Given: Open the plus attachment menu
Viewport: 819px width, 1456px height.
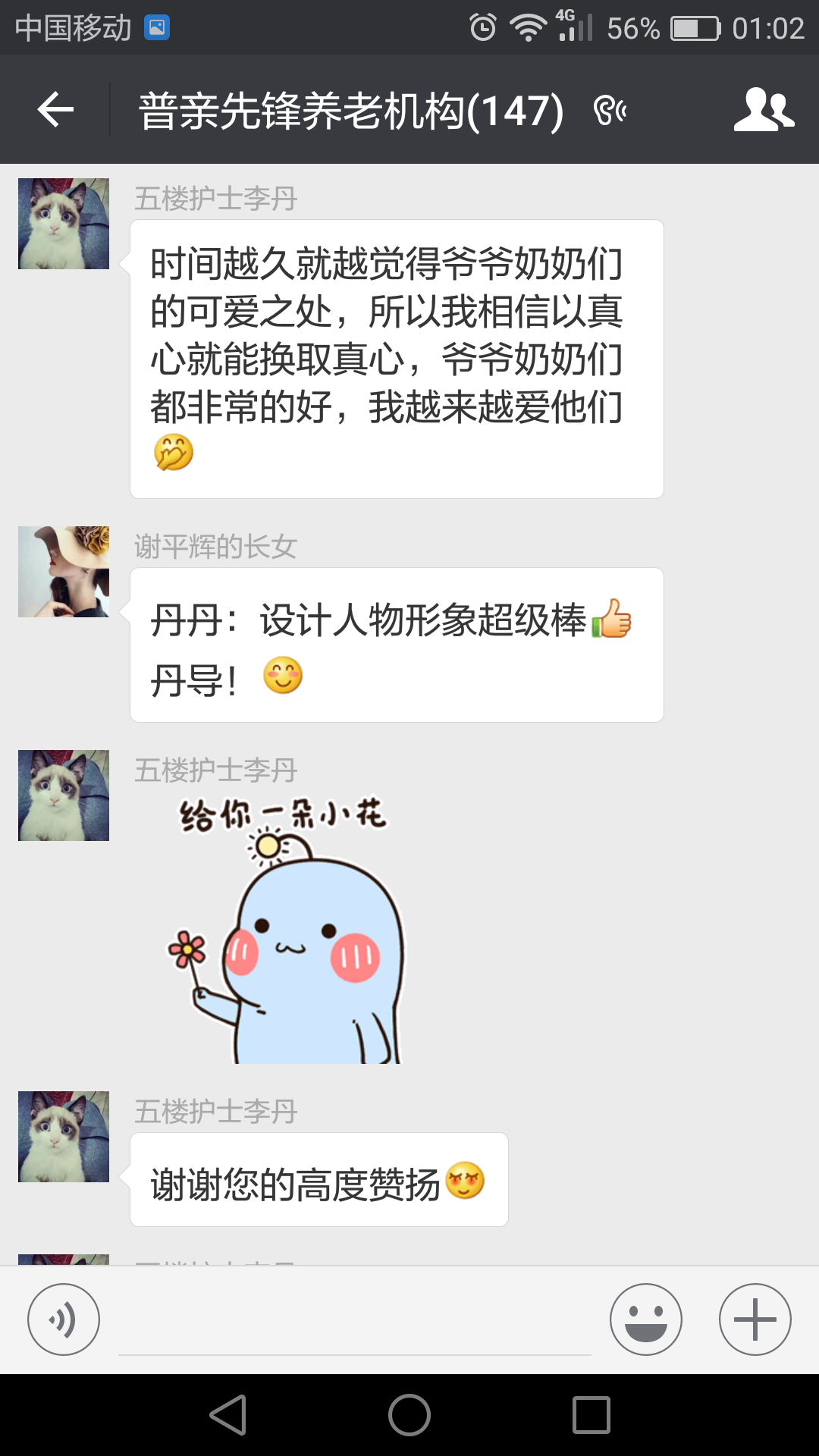Looking at the screenshot, I should coord(755,1319).
